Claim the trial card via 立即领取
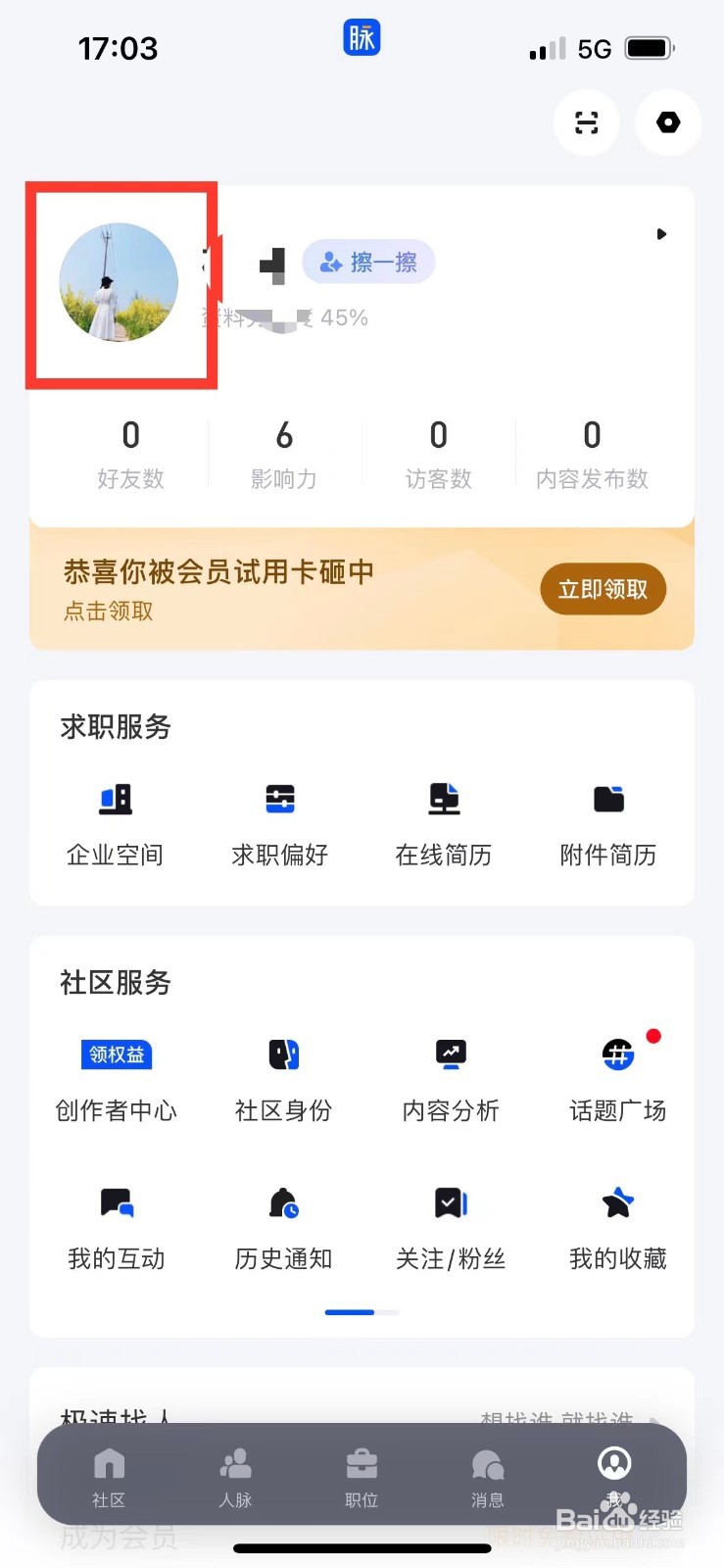724x1568 pixels. point(602,589)
